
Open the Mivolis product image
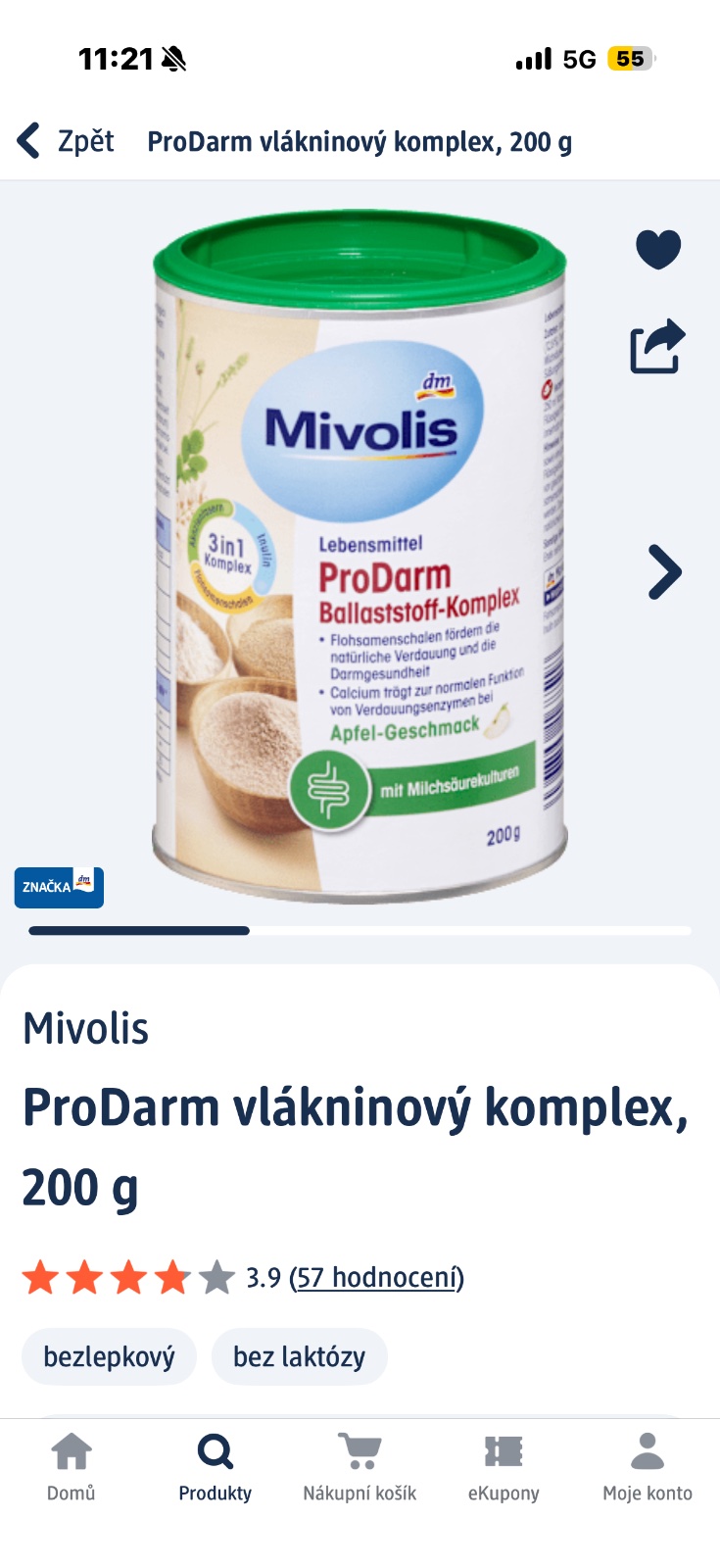pyautogui.click(x=360, y=554)
